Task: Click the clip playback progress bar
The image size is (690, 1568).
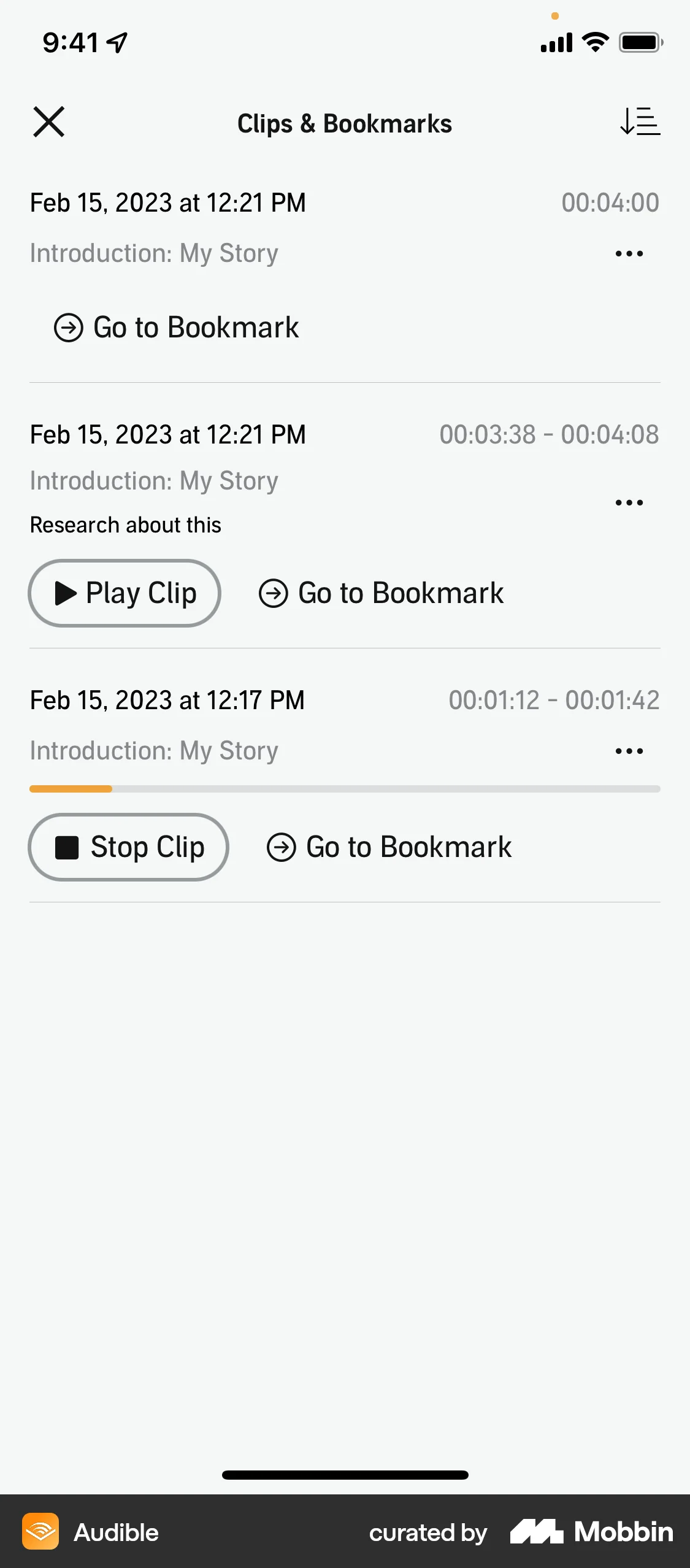Action: 345,789
